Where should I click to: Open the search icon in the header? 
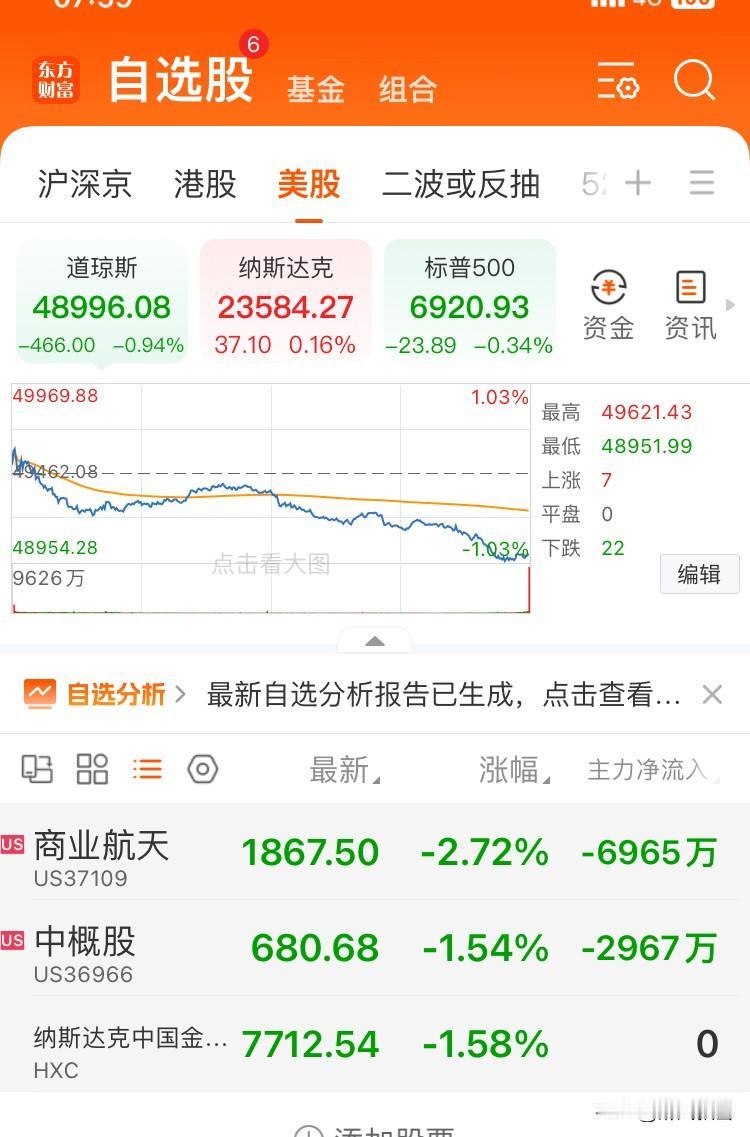[694, 83]
